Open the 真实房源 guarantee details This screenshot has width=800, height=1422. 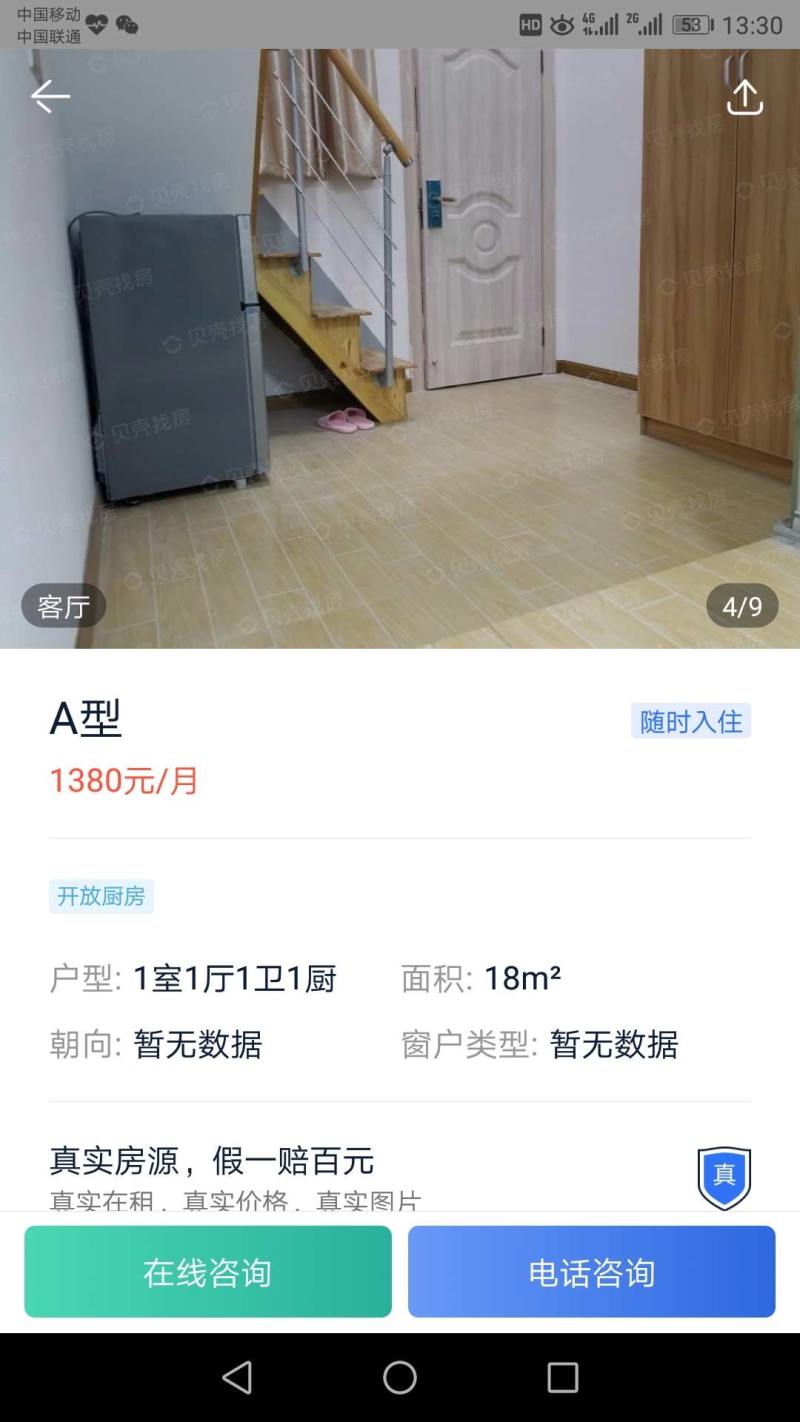(400, 1170)
